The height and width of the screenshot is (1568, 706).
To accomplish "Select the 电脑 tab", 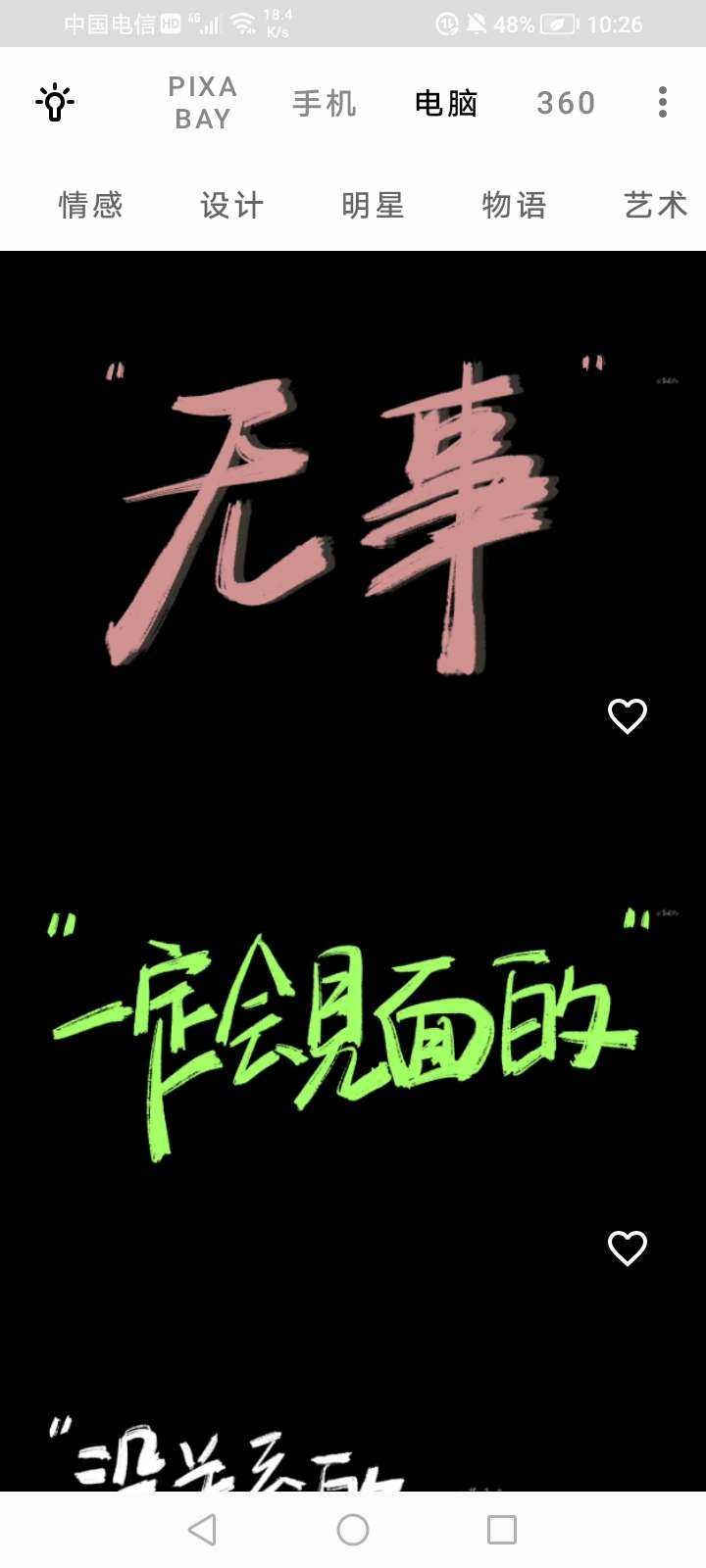I will (x=446, y=103).
